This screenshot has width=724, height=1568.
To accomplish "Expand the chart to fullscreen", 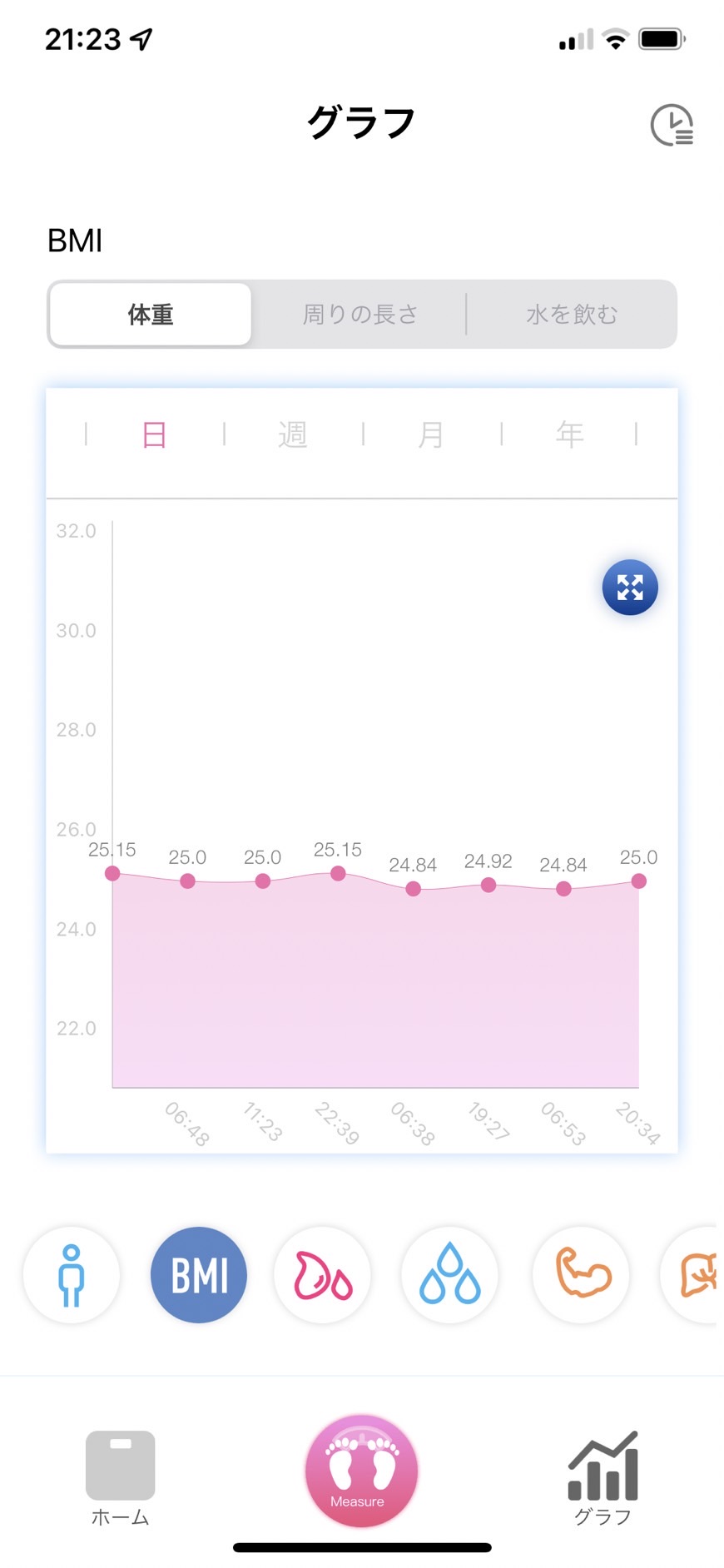I will point(630,588).
